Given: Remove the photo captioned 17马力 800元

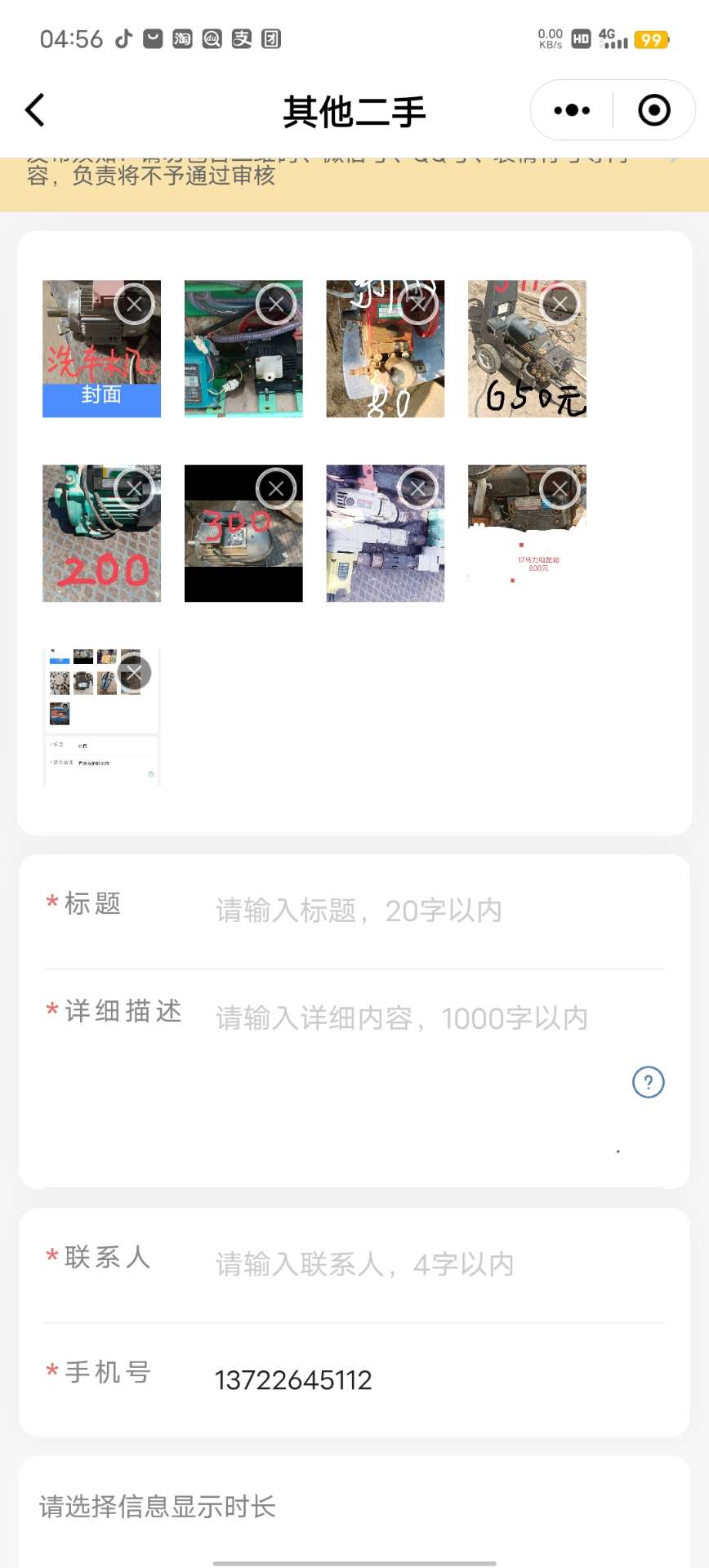Looking at the screenshot, I should tap(560, 489).
